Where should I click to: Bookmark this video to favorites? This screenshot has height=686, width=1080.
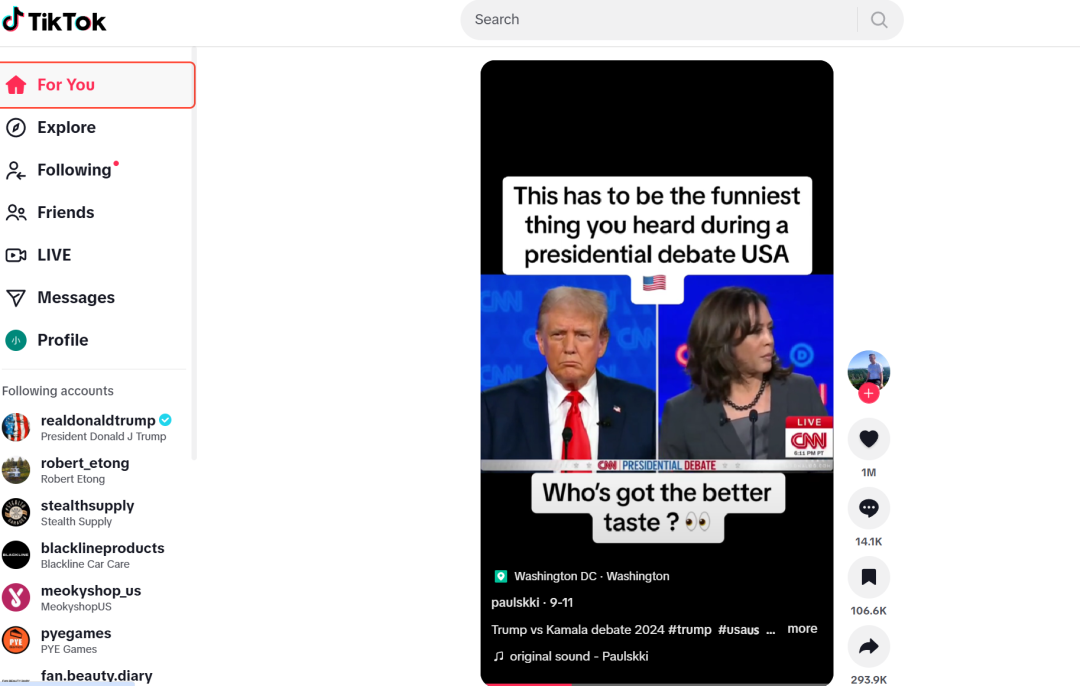tap(868, 577)
